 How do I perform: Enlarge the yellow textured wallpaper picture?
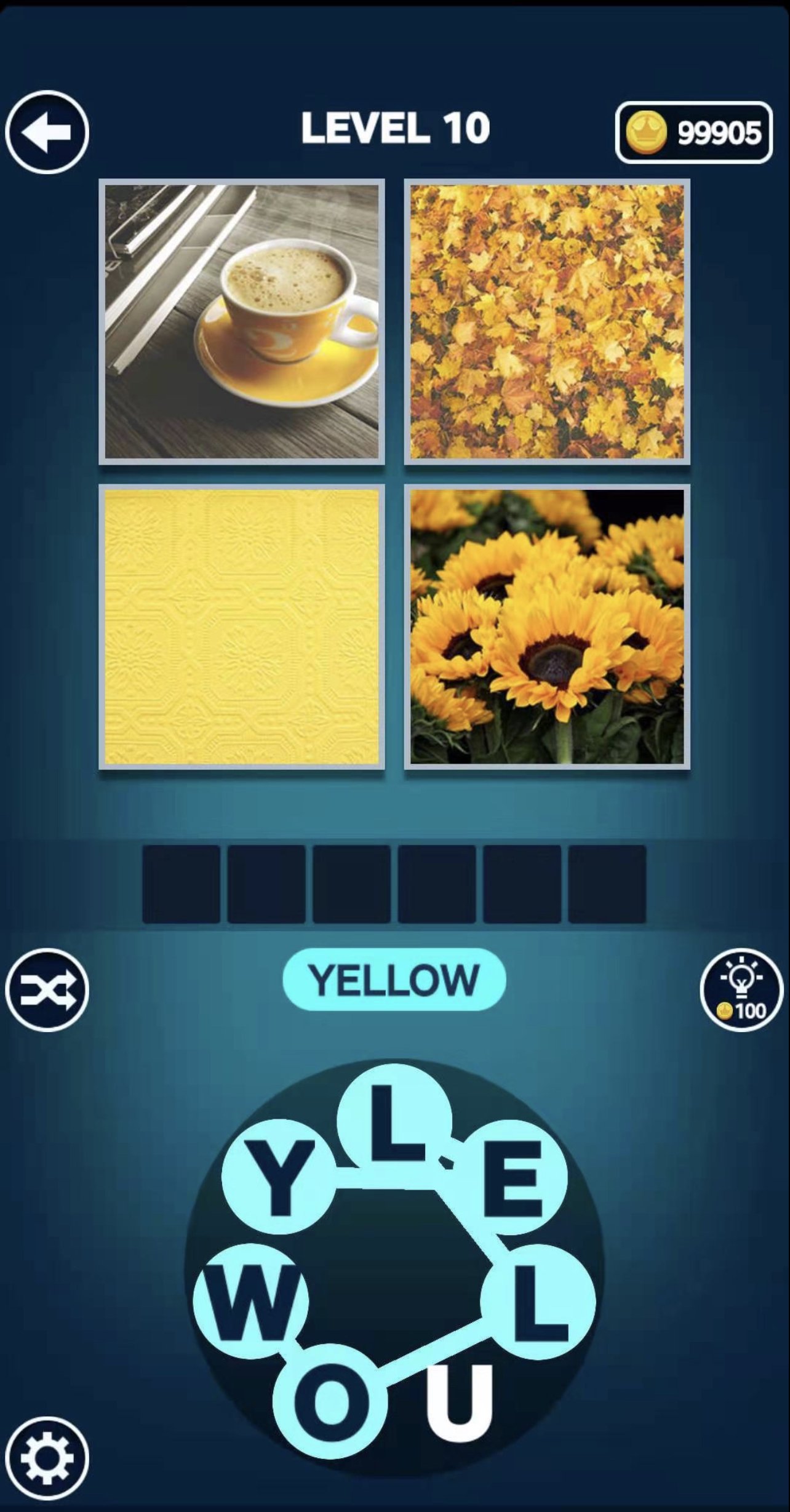242,626
